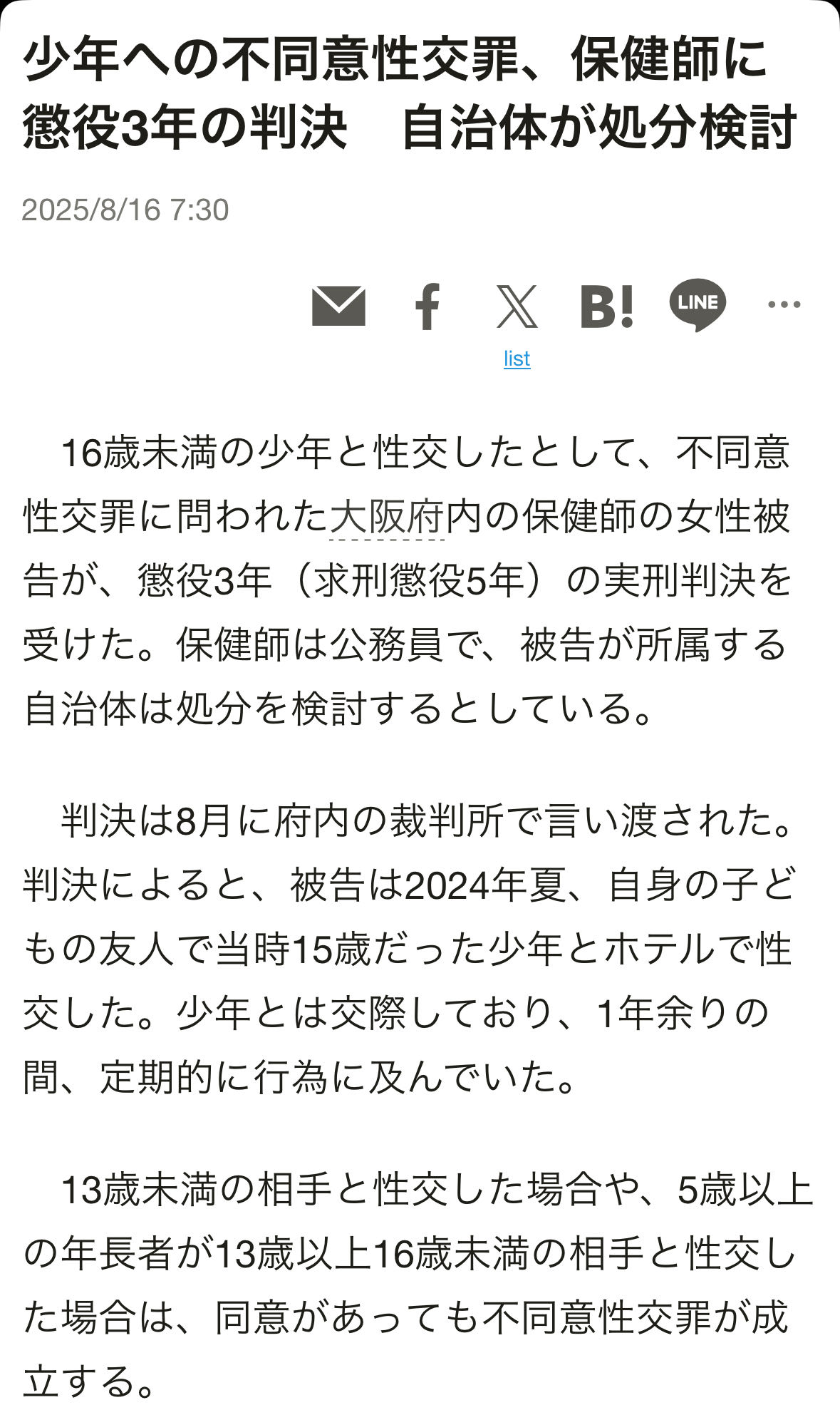This screenshot has width=840, height=1405.
Task: Share the article via LINE
Action: click(x=698, y=304)
